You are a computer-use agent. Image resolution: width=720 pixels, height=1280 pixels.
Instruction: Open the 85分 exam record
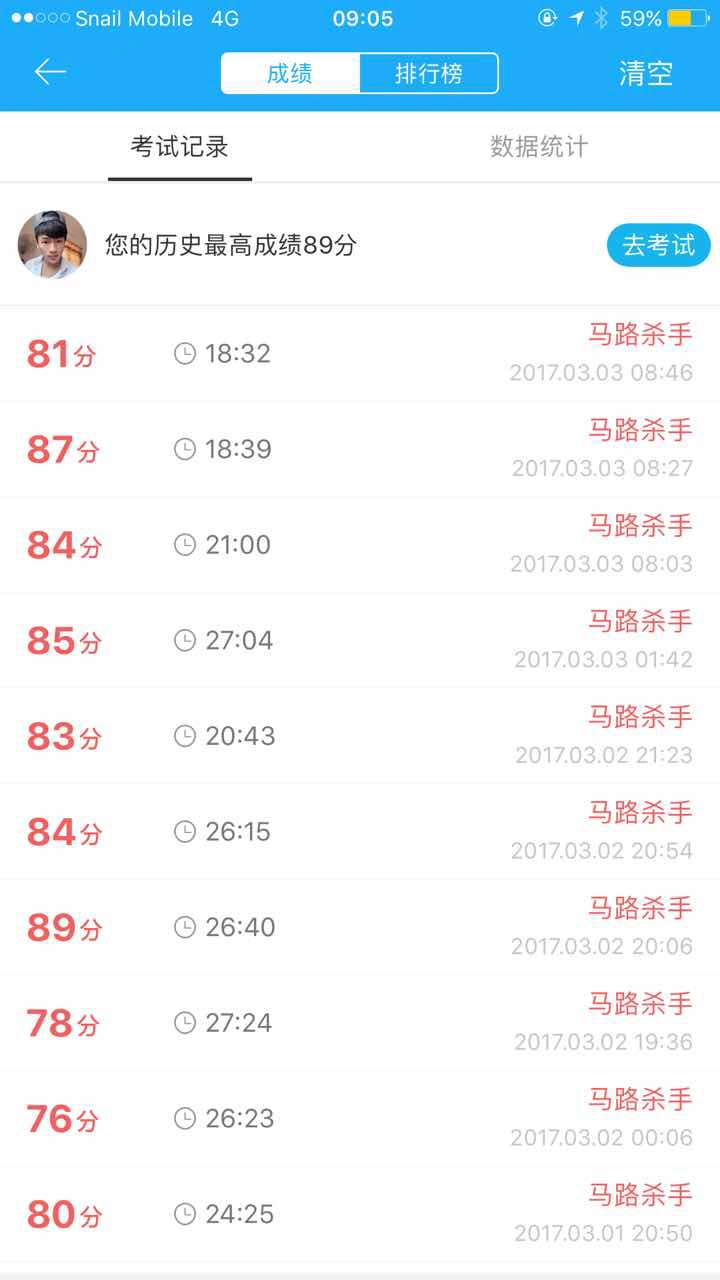click(360, 641)
